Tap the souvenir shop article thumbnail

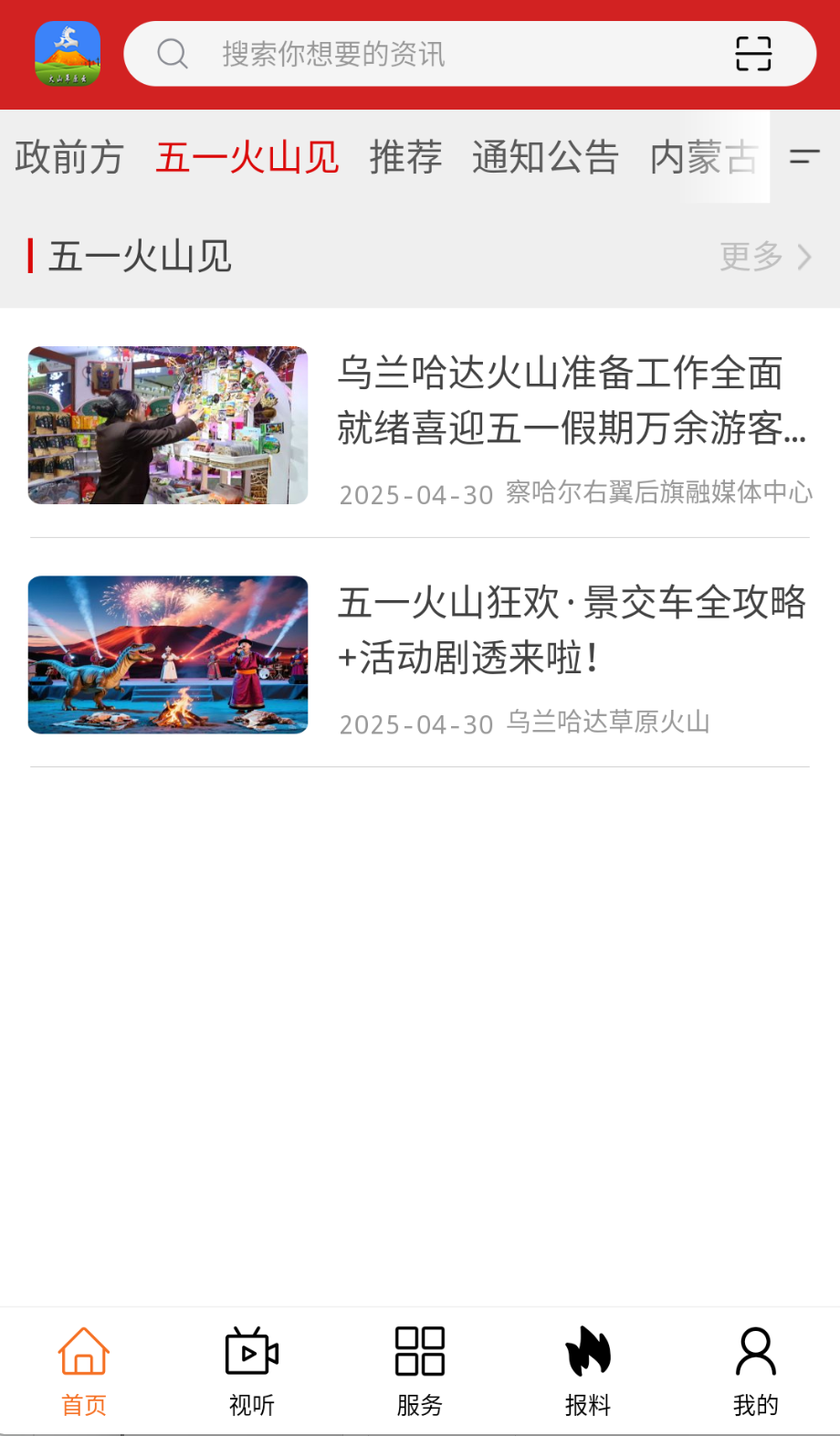tap(168, 424)
